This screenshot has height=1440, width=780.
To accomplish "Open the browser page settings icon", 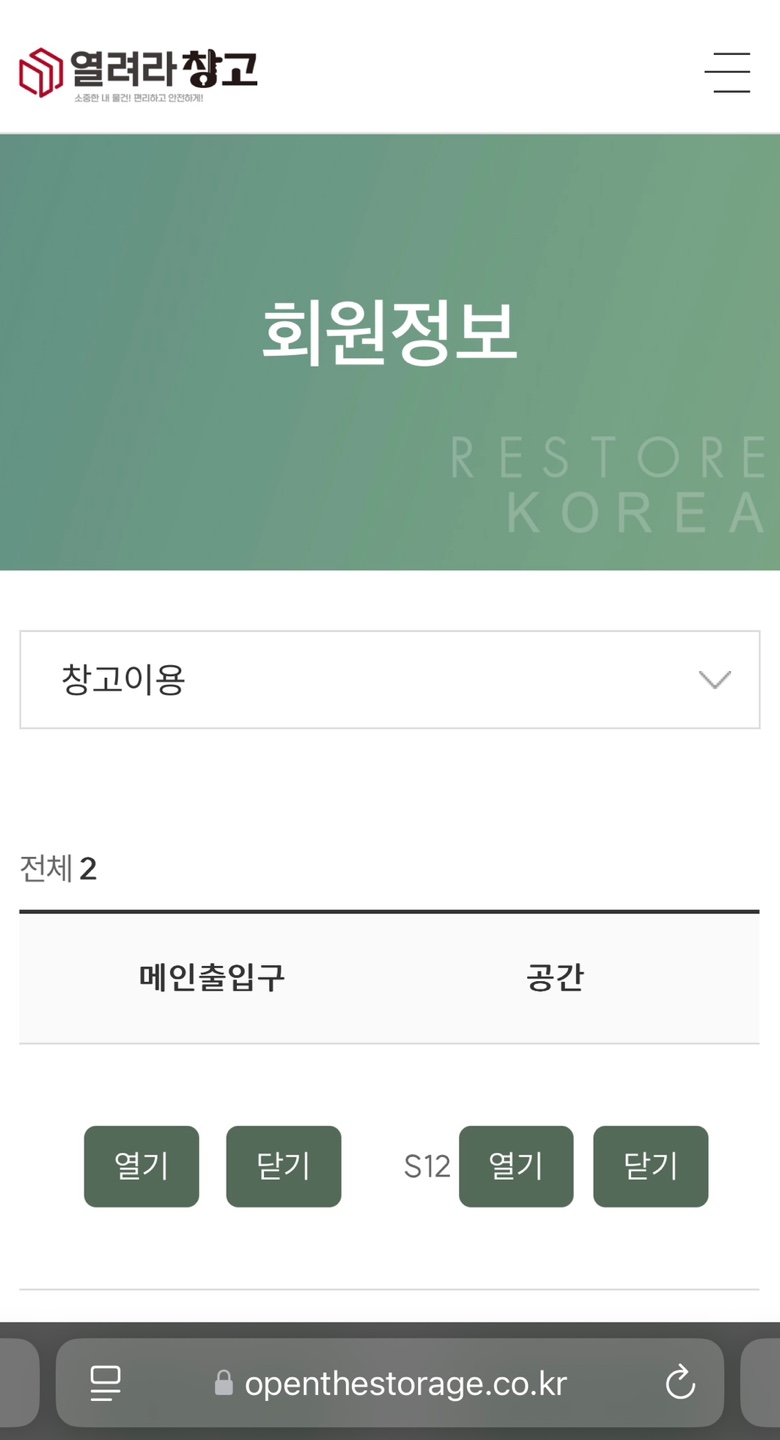I will click(x=105, y=1383).
